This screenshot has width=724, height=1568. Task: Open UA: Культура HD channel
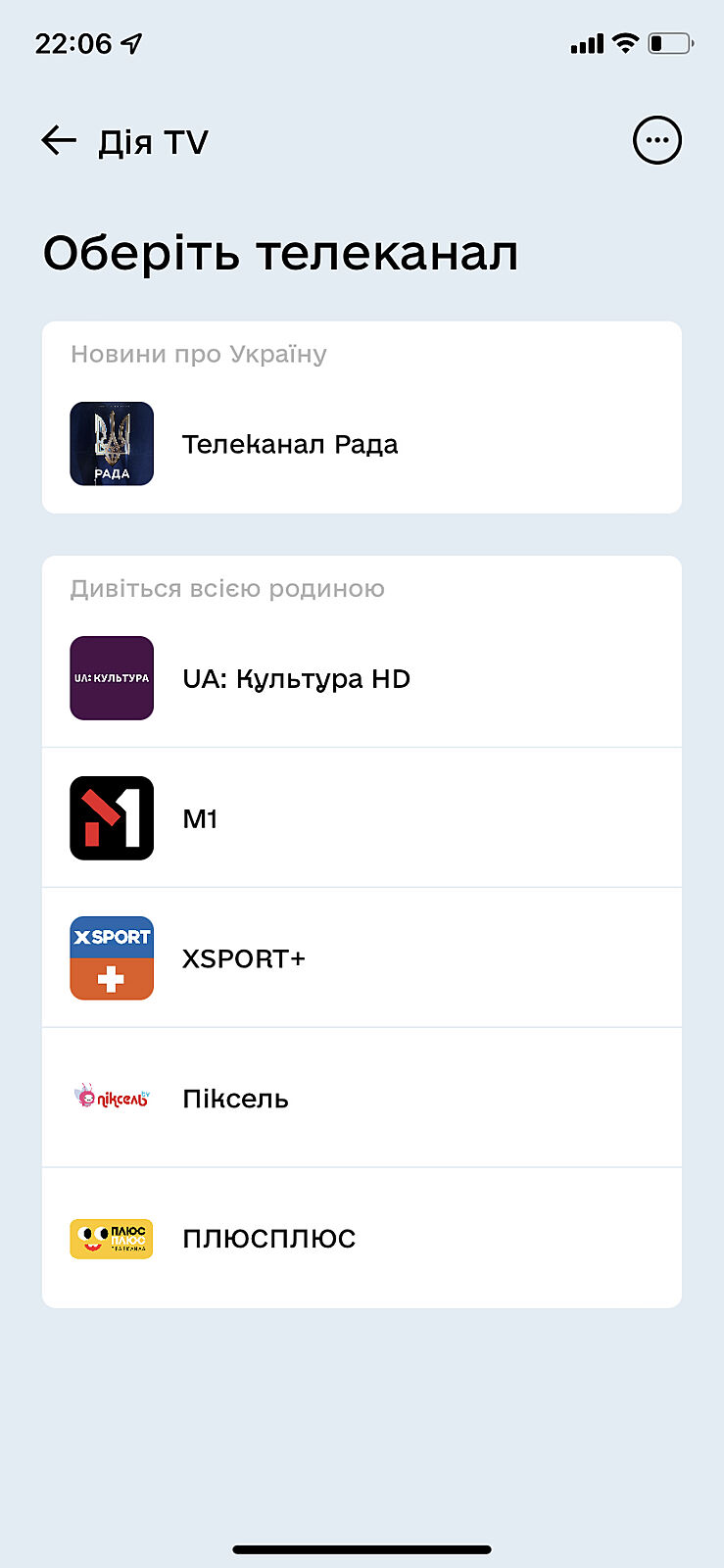tap(296, 679)
